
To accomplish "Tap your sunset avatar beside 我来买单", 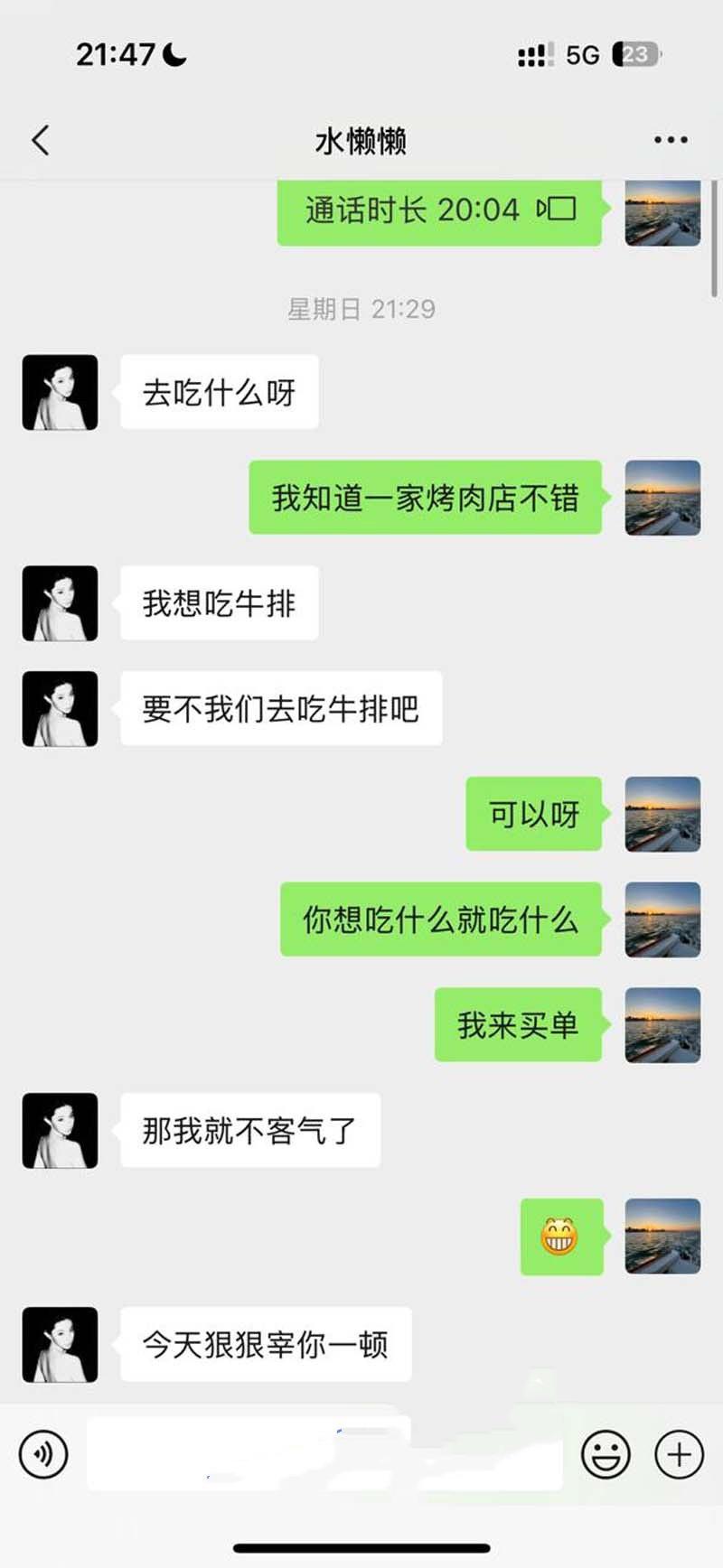I will (662, 1025).
